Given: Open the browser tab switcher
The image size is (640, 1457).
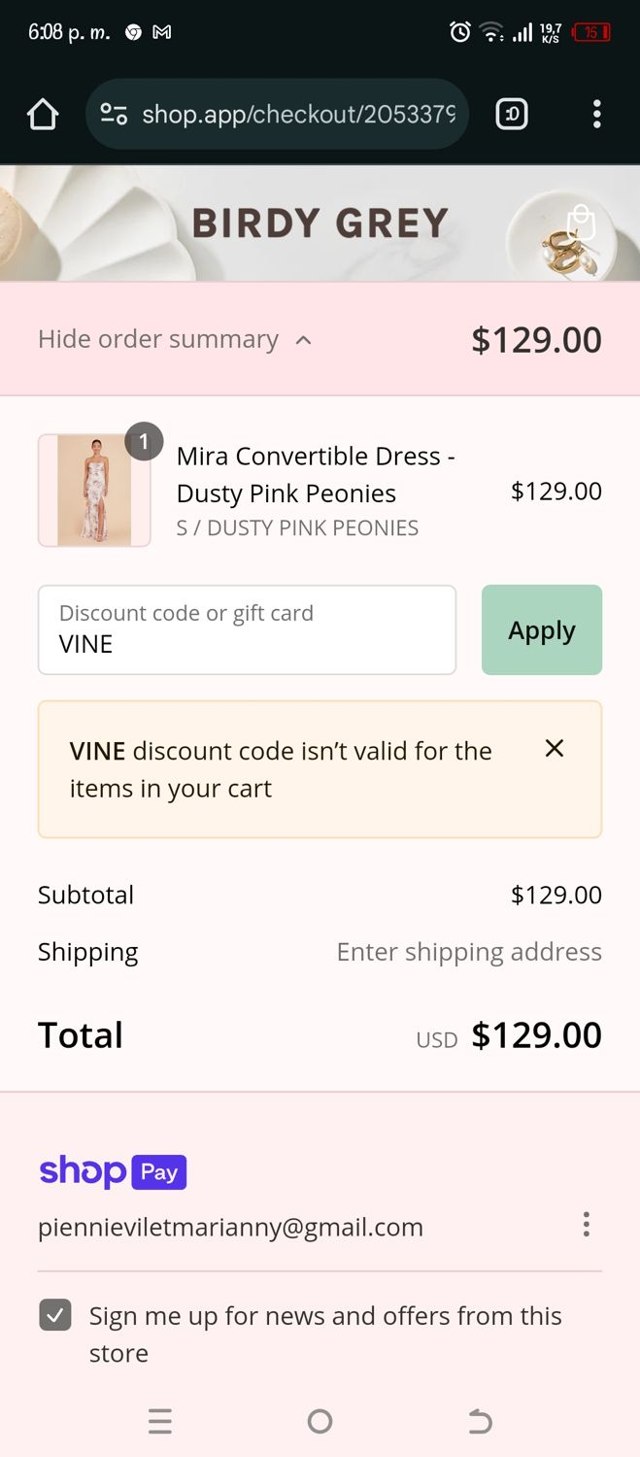Looking at the screenshot, I should (511, 115).
